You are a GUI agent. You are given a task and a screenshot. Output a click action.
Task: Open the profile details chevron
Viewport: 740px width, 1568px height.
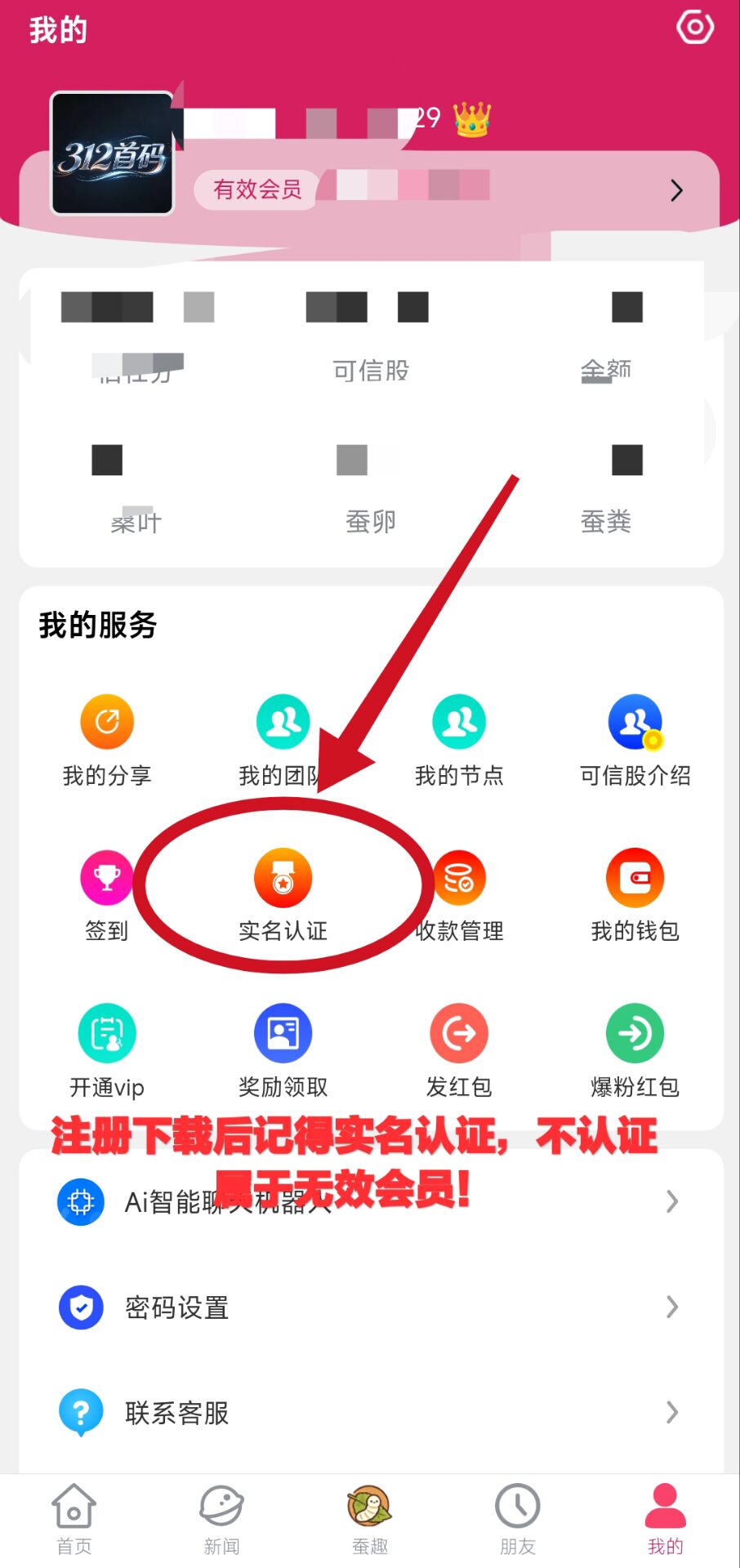point(676,190)
